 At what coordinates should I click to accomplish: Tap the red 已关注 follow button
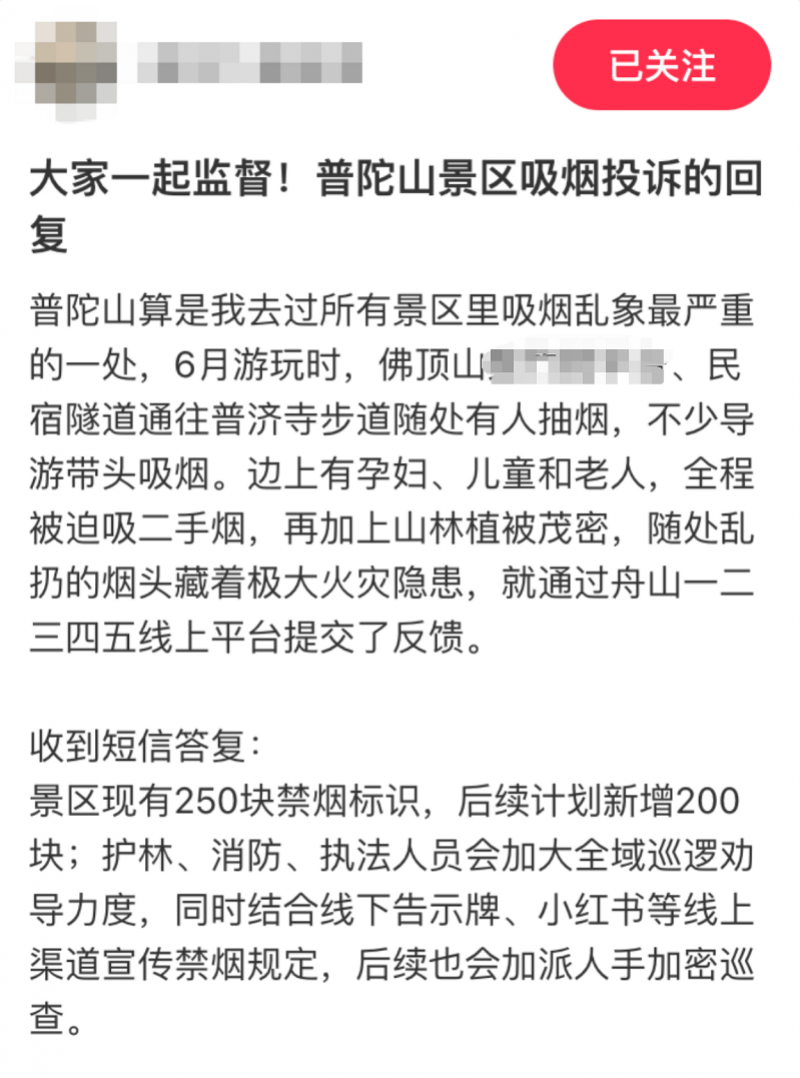tap(662, 65)
